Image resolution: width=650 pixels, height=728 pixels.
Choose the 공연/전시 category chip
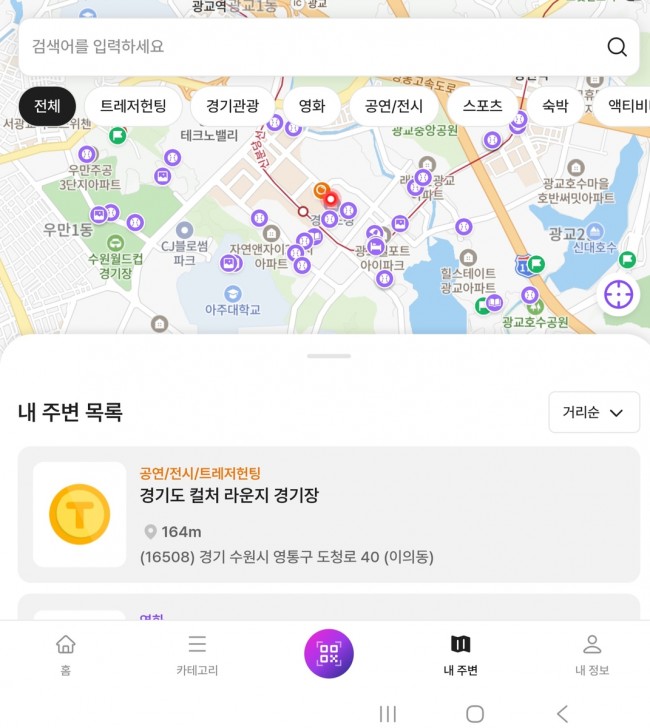(x=394, y=106)
